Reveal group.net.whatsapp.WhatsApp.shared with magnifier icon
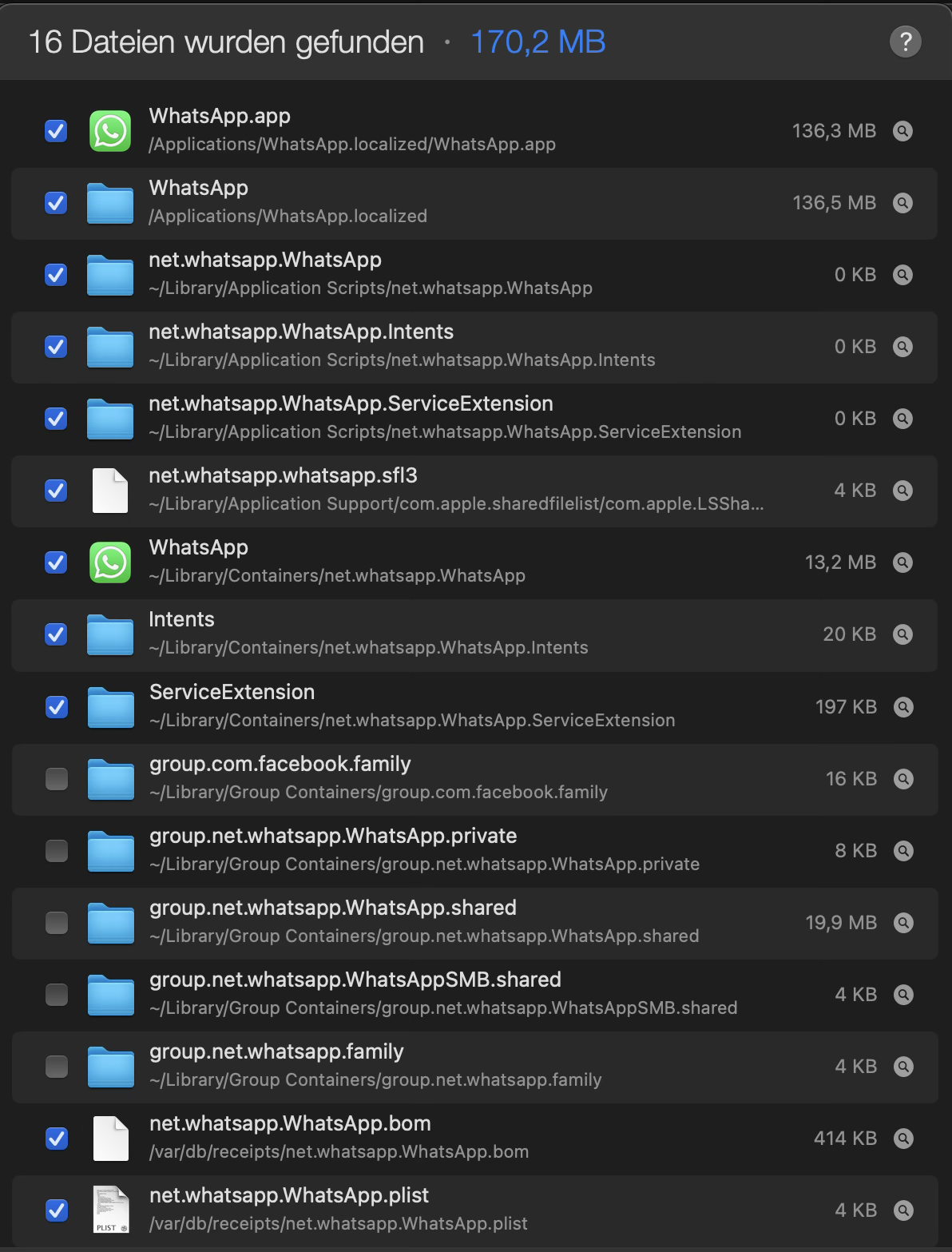Viewport: 952px width, 1252px height. (x=903, y=923)
